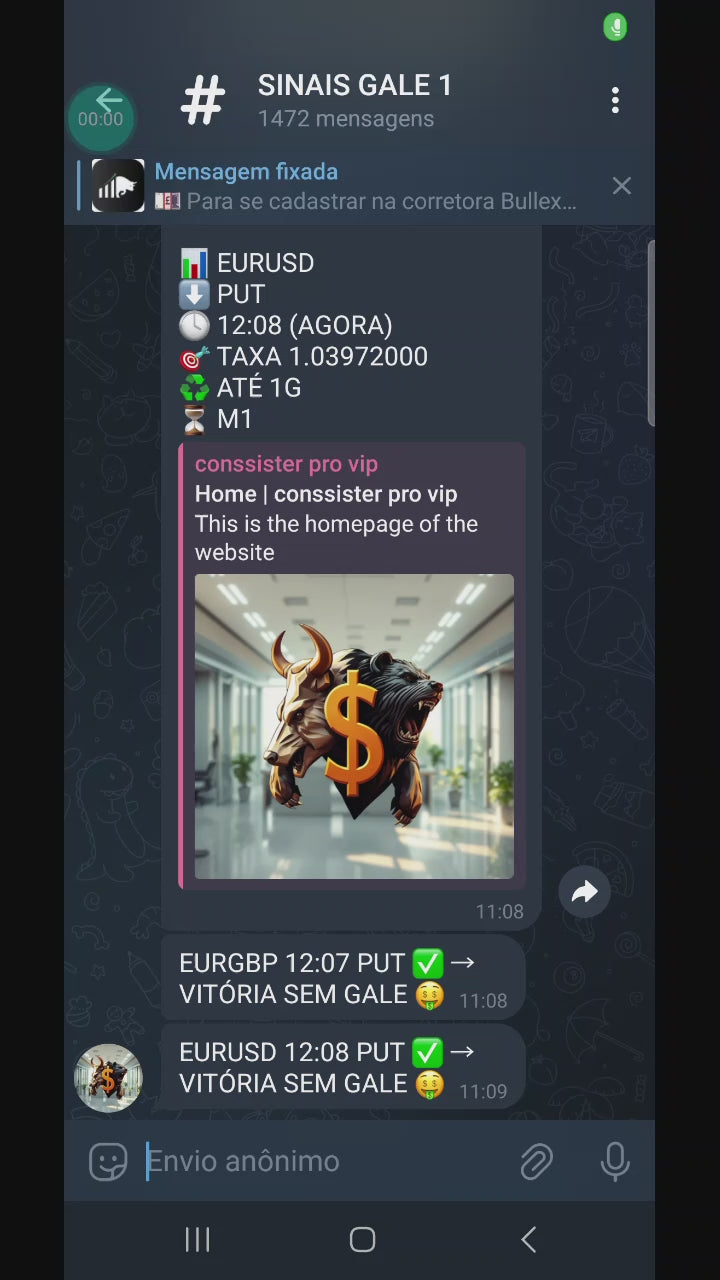
Task: Open recent apps from navigation bar
Action: click(198, 1240)
